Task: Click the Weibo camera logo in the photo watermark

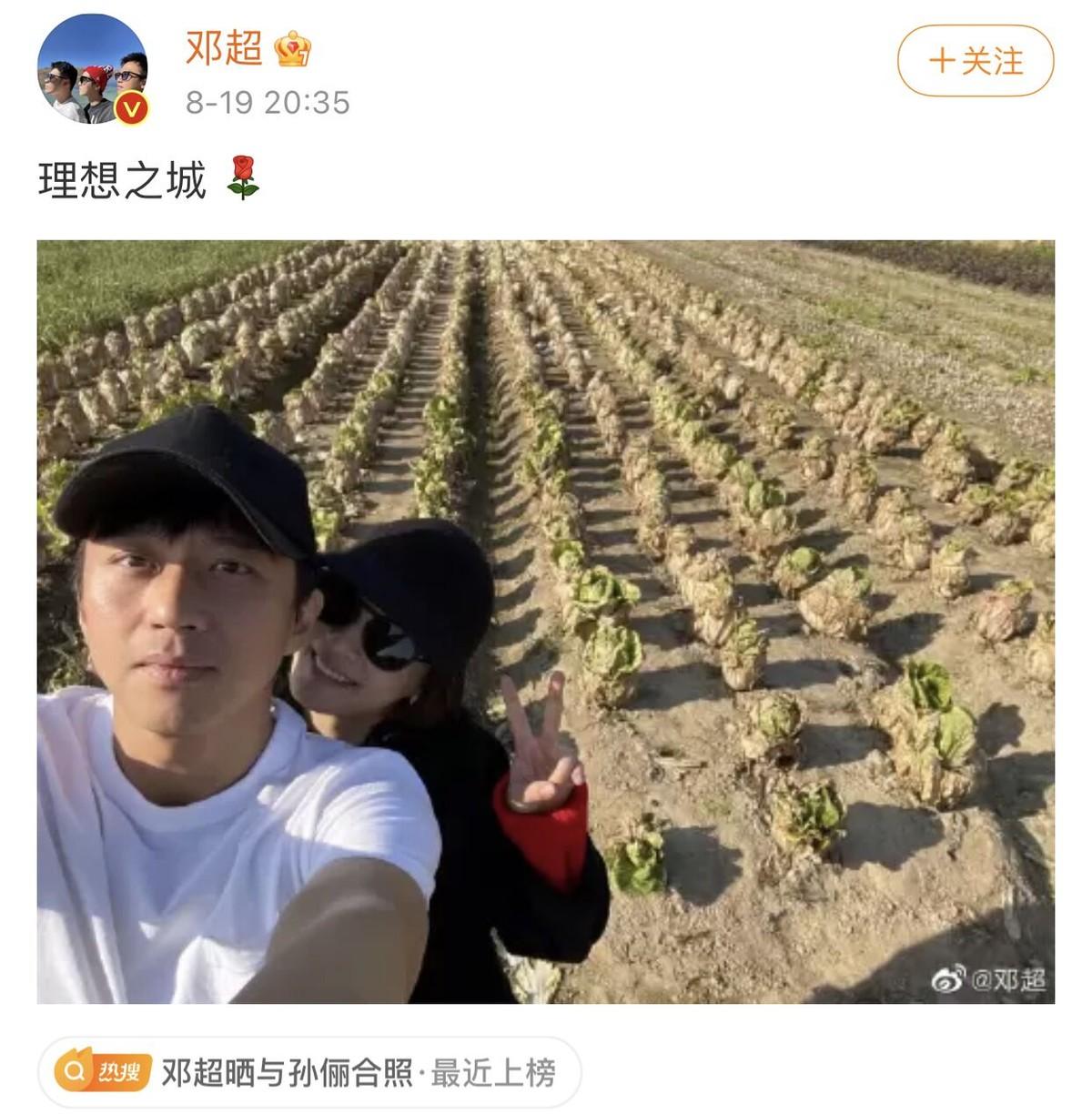Action: click(x=946, y=980)
